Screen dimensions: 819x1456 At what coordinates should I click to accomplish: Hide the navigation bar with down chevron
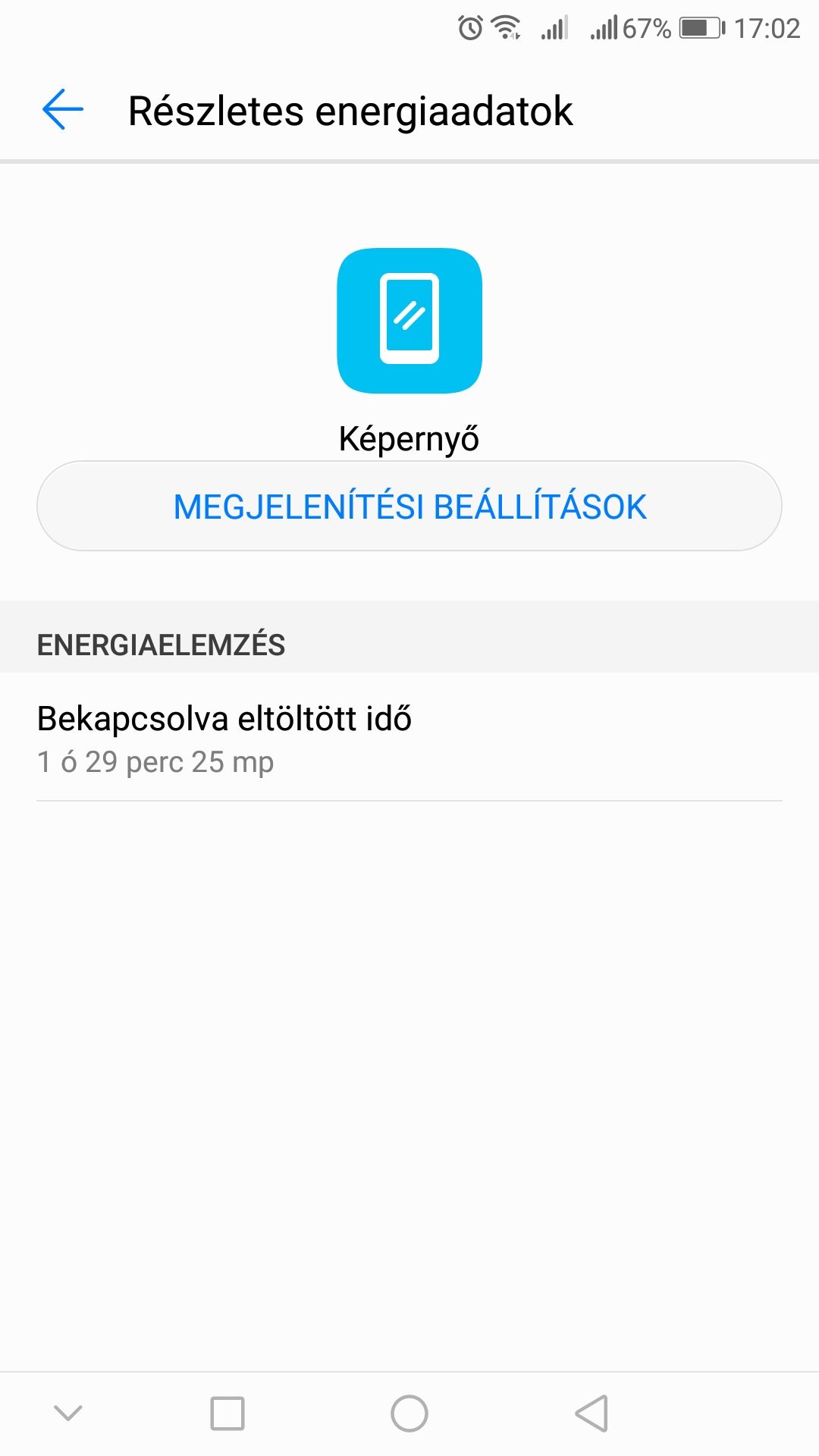(68, 1413)
